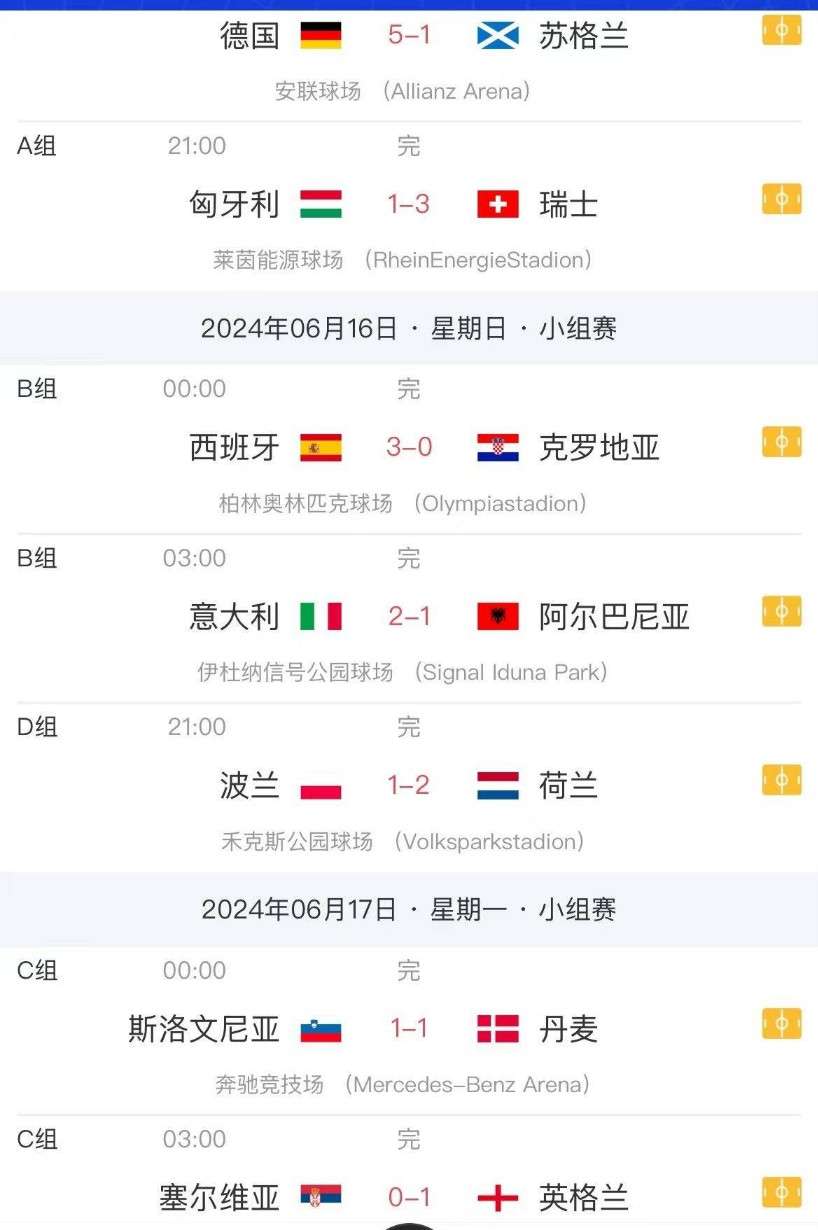Tap the yellow pitch icon for 德国 vs 苏格兰
Screen dimensions: 818x1230
pos(781,30)
